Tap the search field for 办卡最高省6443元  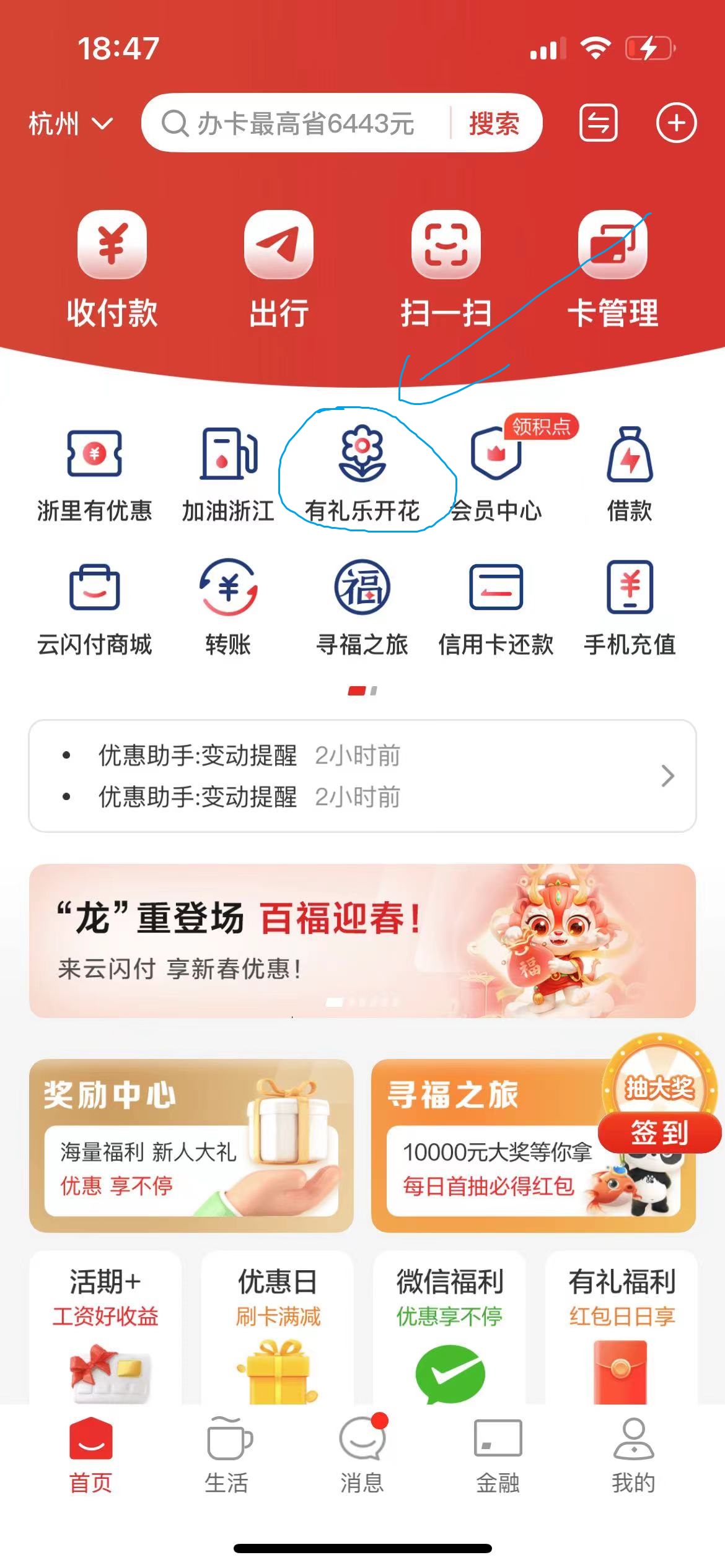(304, 124)
